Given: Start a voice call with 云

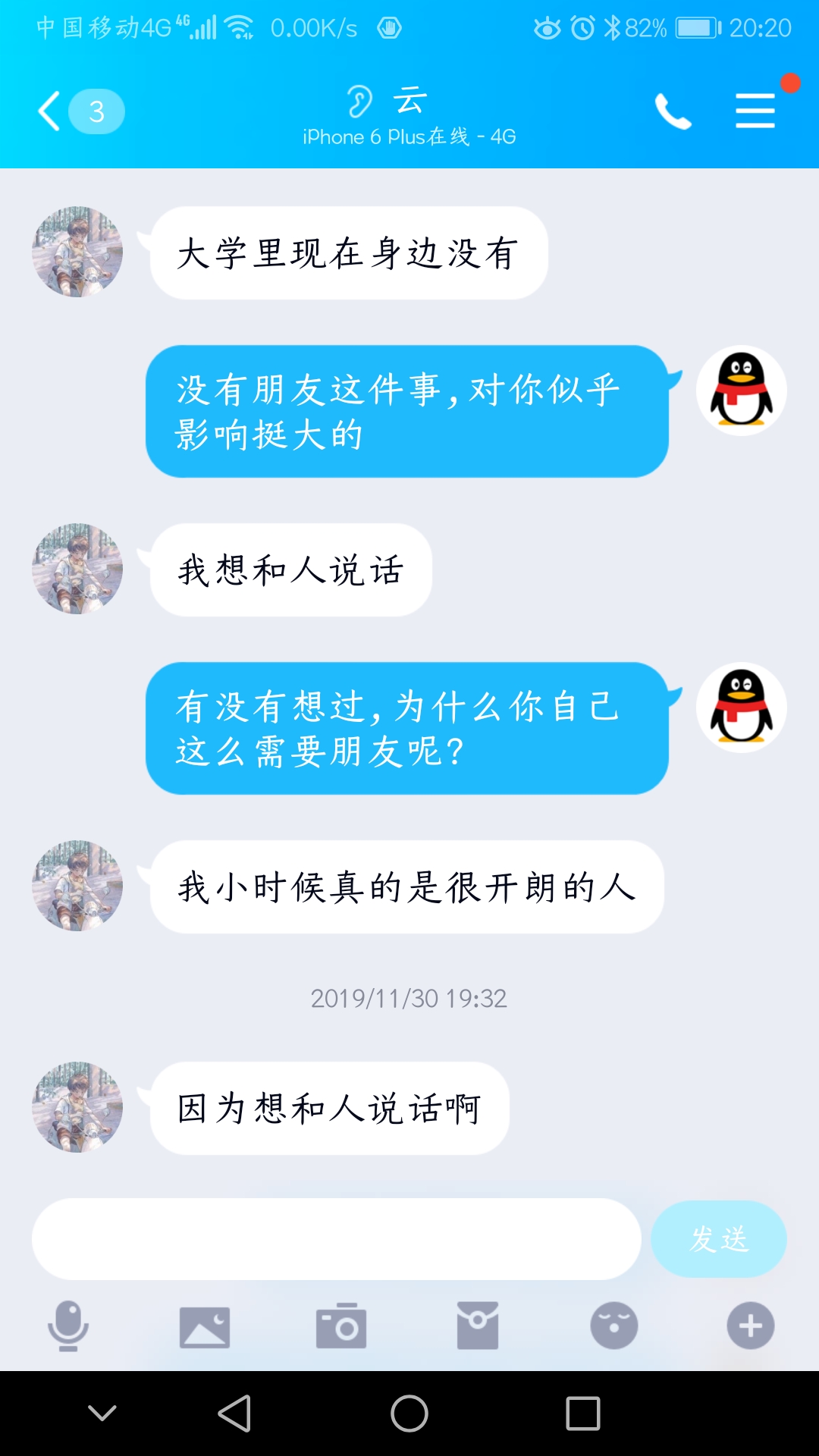Looking at the screenshot, I should click(673, 111).
